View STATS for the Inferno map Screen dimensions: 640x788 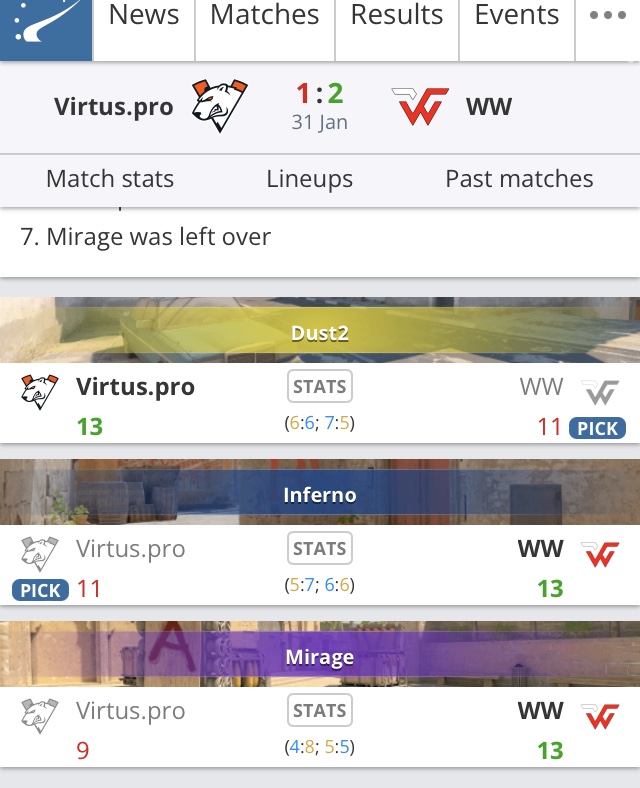(x=320, y=549)
